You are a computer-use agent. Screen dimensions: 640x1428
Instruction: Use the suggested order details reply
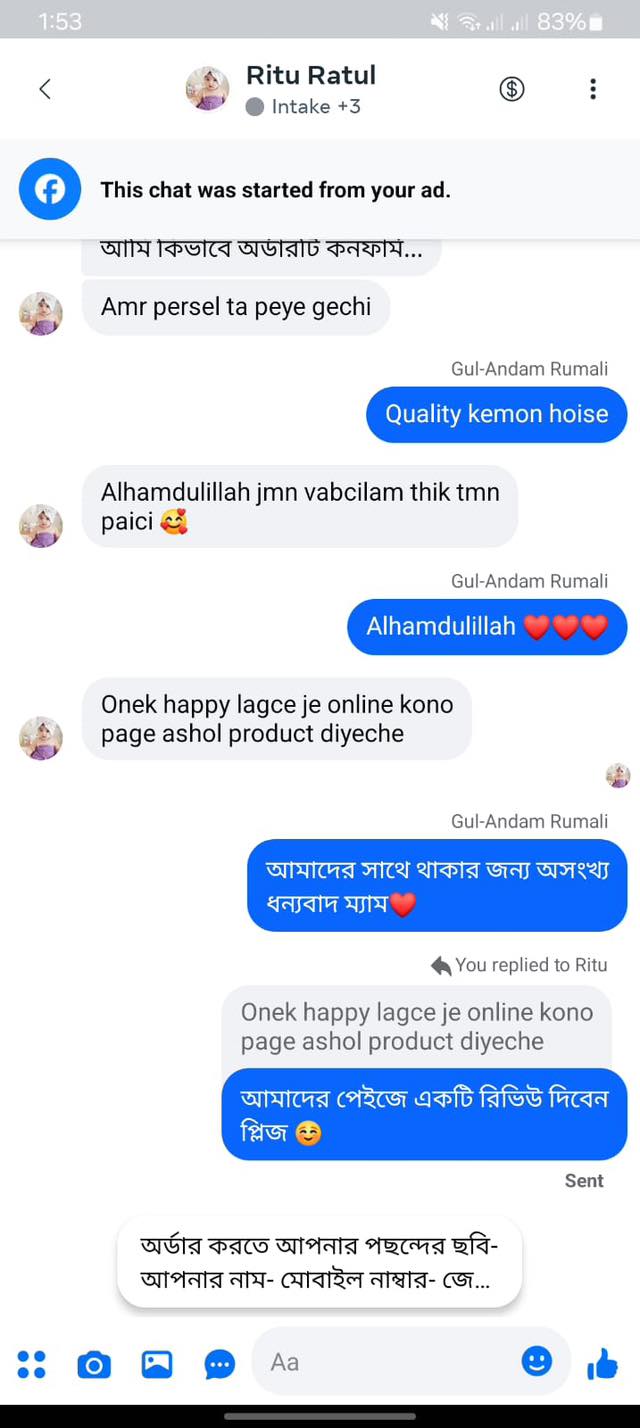click(x=320, y=1262)
